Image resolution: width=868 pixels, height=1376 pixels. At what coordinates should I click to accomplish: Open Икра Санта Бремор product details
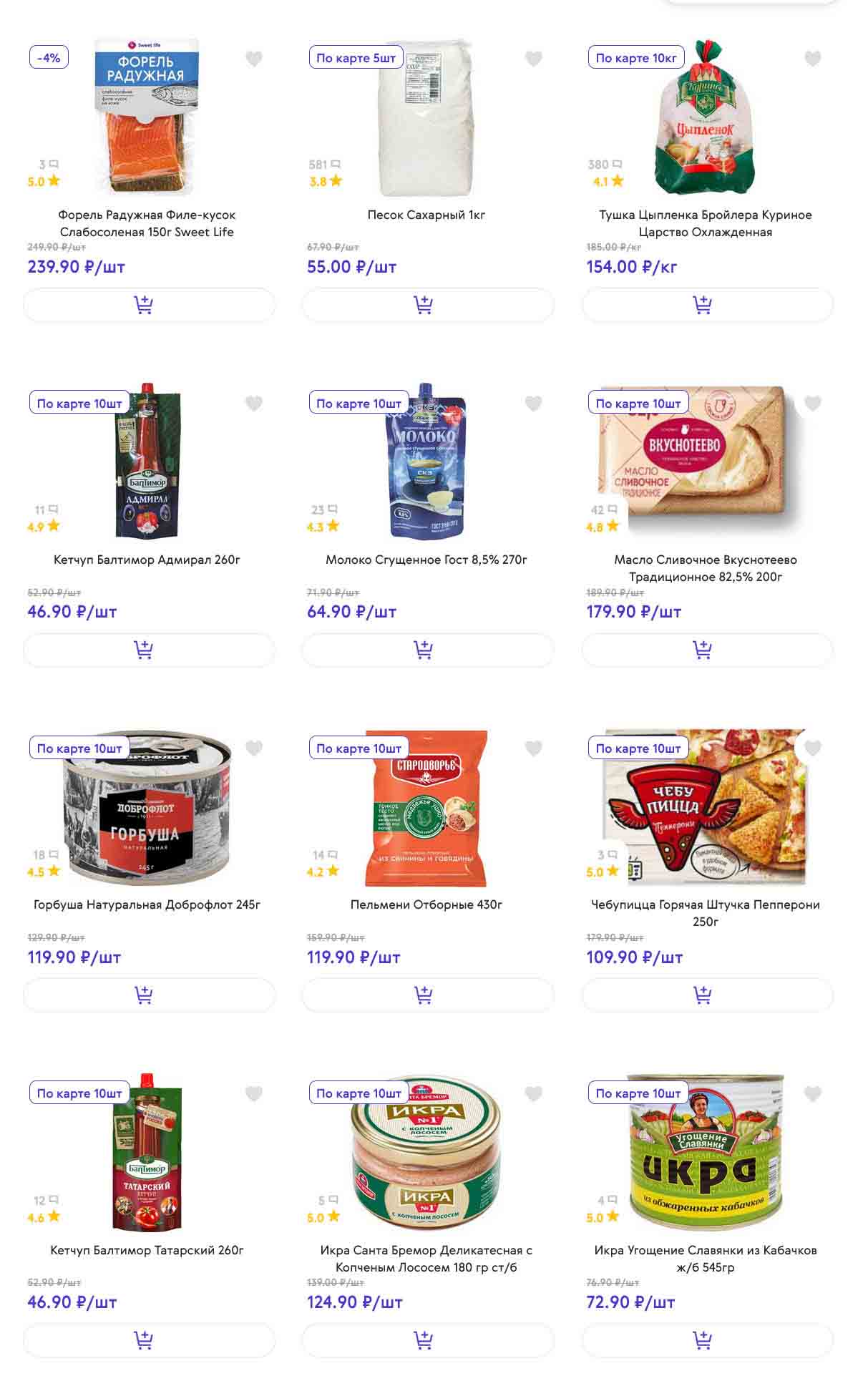[x=426, y=1258]
